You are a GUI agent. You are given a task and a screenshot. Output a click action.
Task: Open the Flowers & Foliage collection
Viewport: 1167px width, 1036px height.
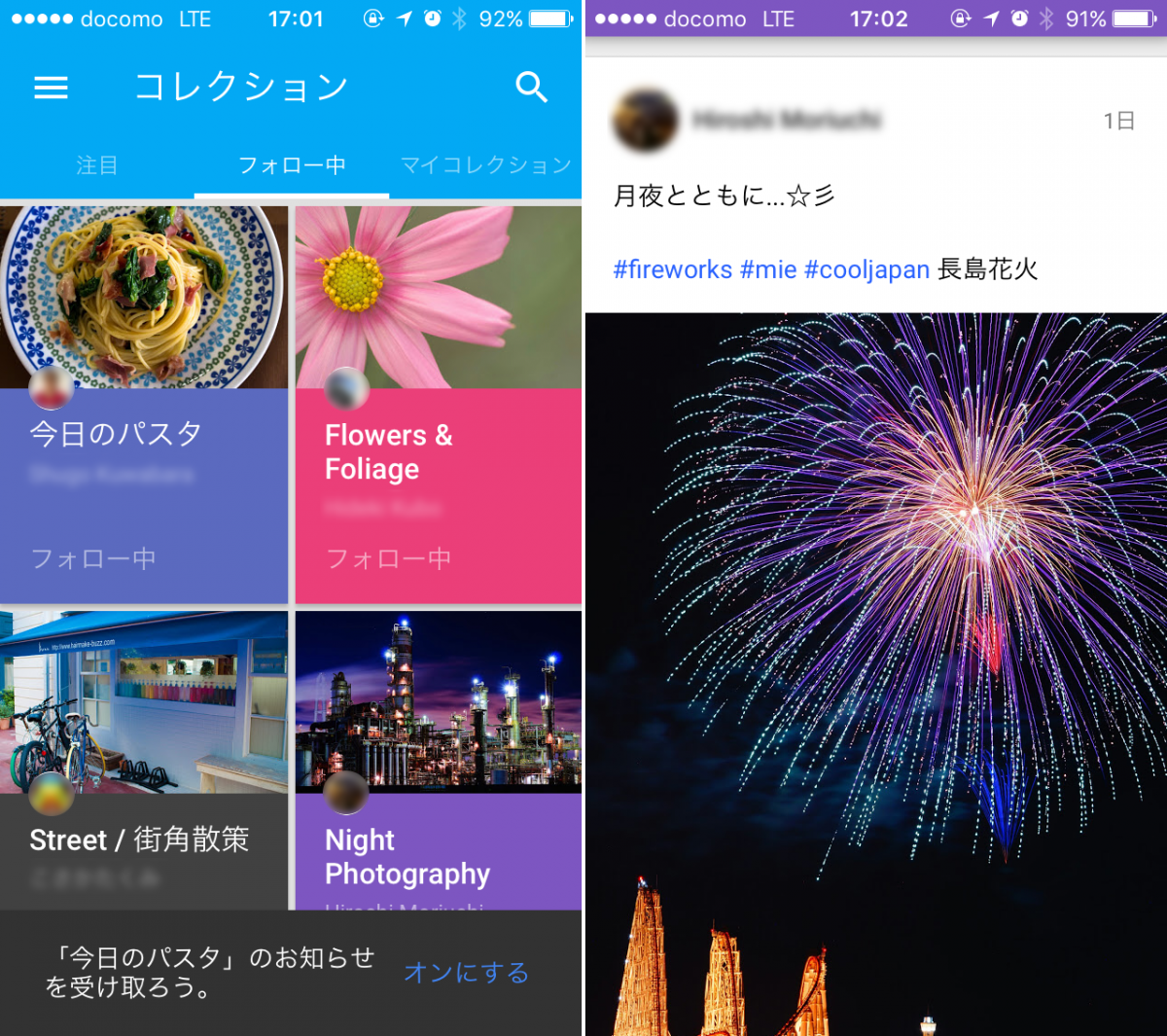click(x=438, y=297)
